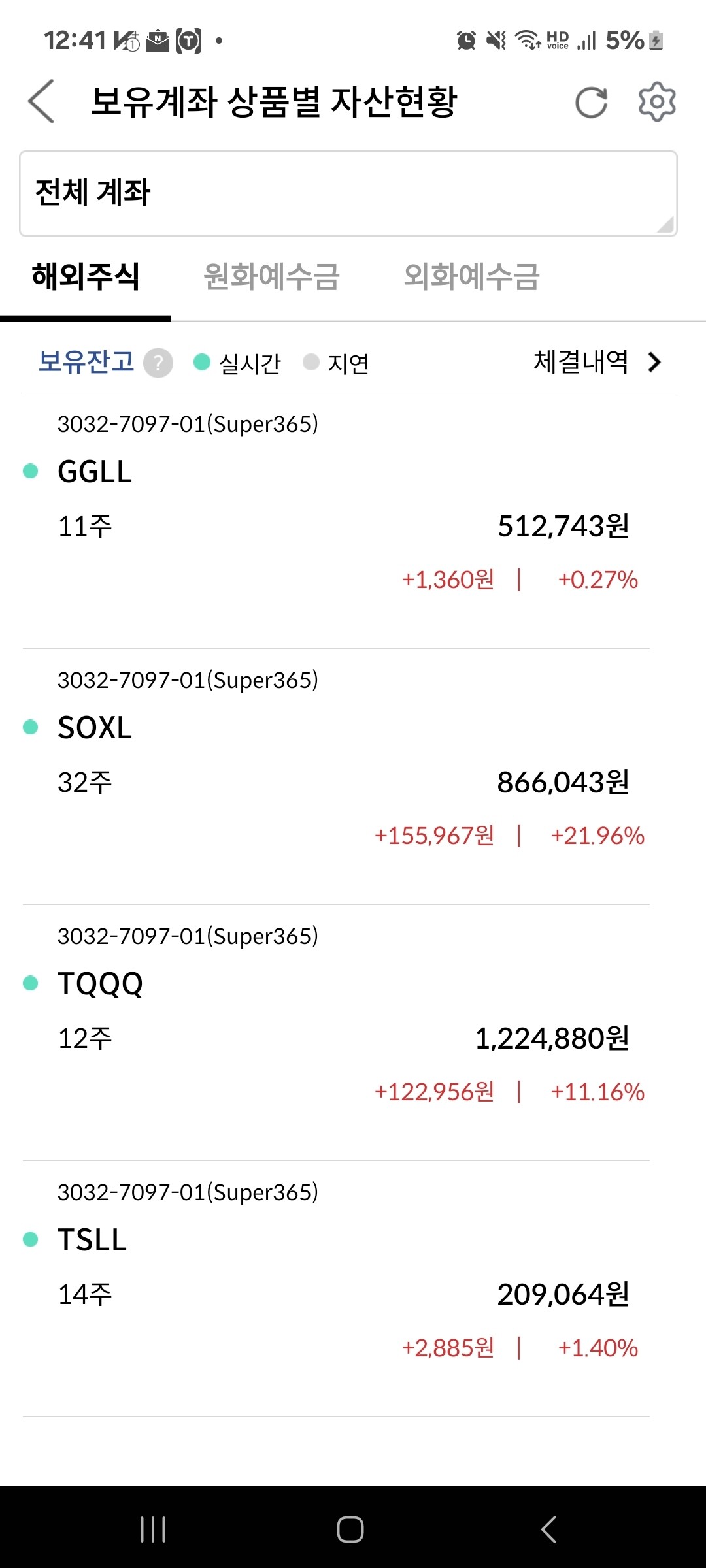Viewport: 706px width, 1568px height.
Task: Go back using the header arrow
Action: 42,102
